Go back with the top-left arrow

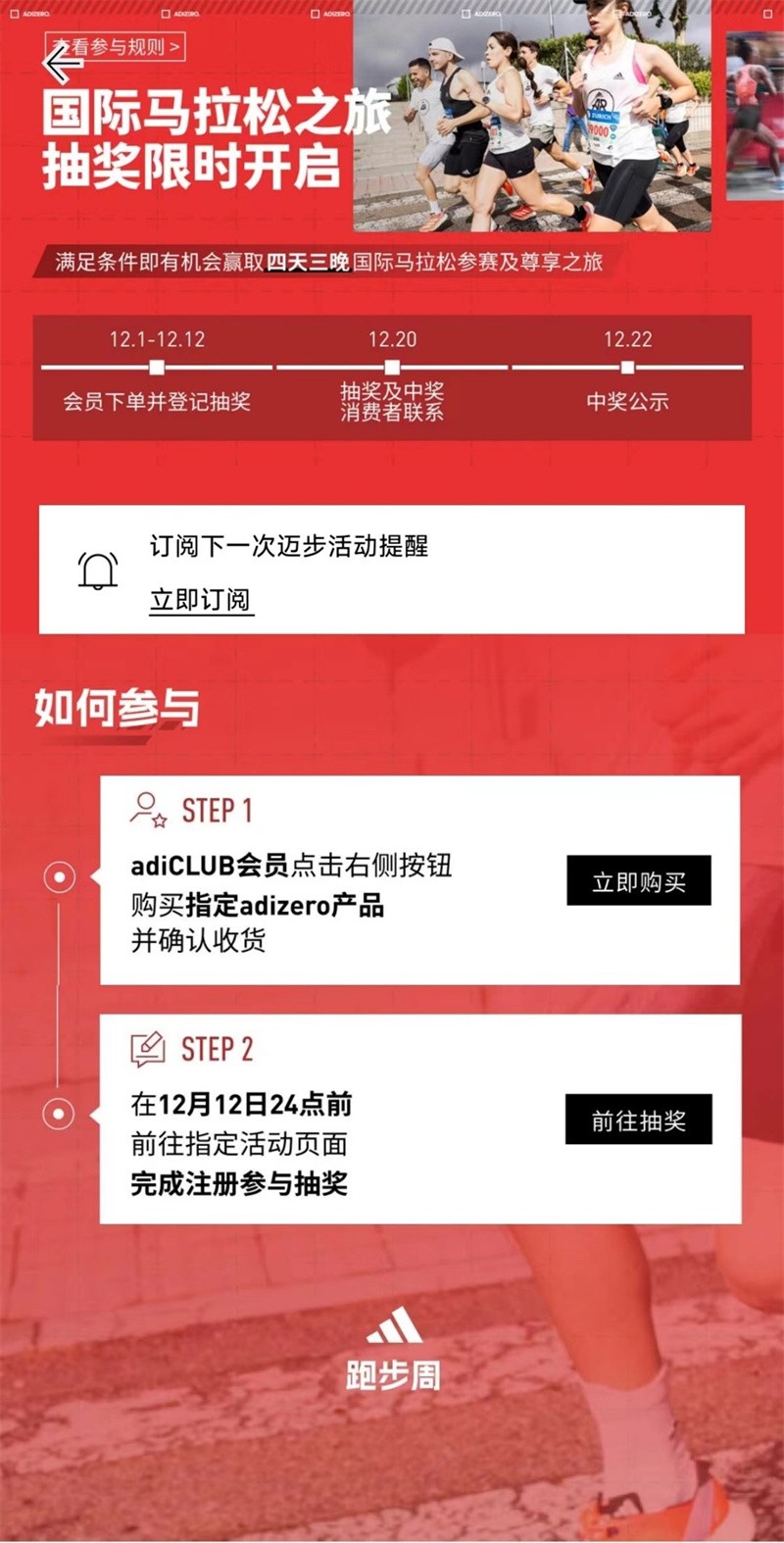[x=62, y=65]
